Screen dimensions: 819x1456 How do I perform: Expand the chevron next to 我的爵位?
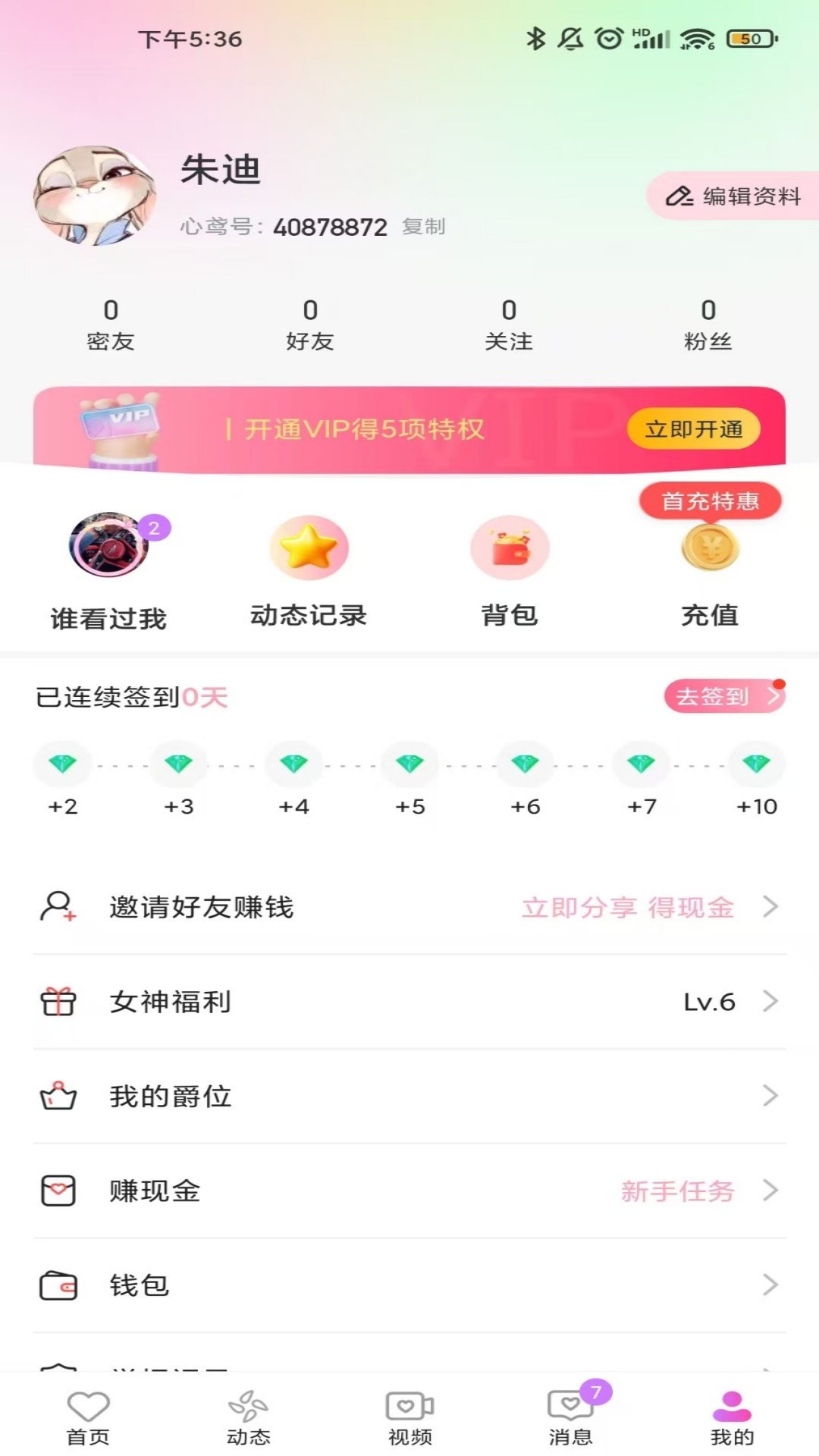tap(773, 1095)
